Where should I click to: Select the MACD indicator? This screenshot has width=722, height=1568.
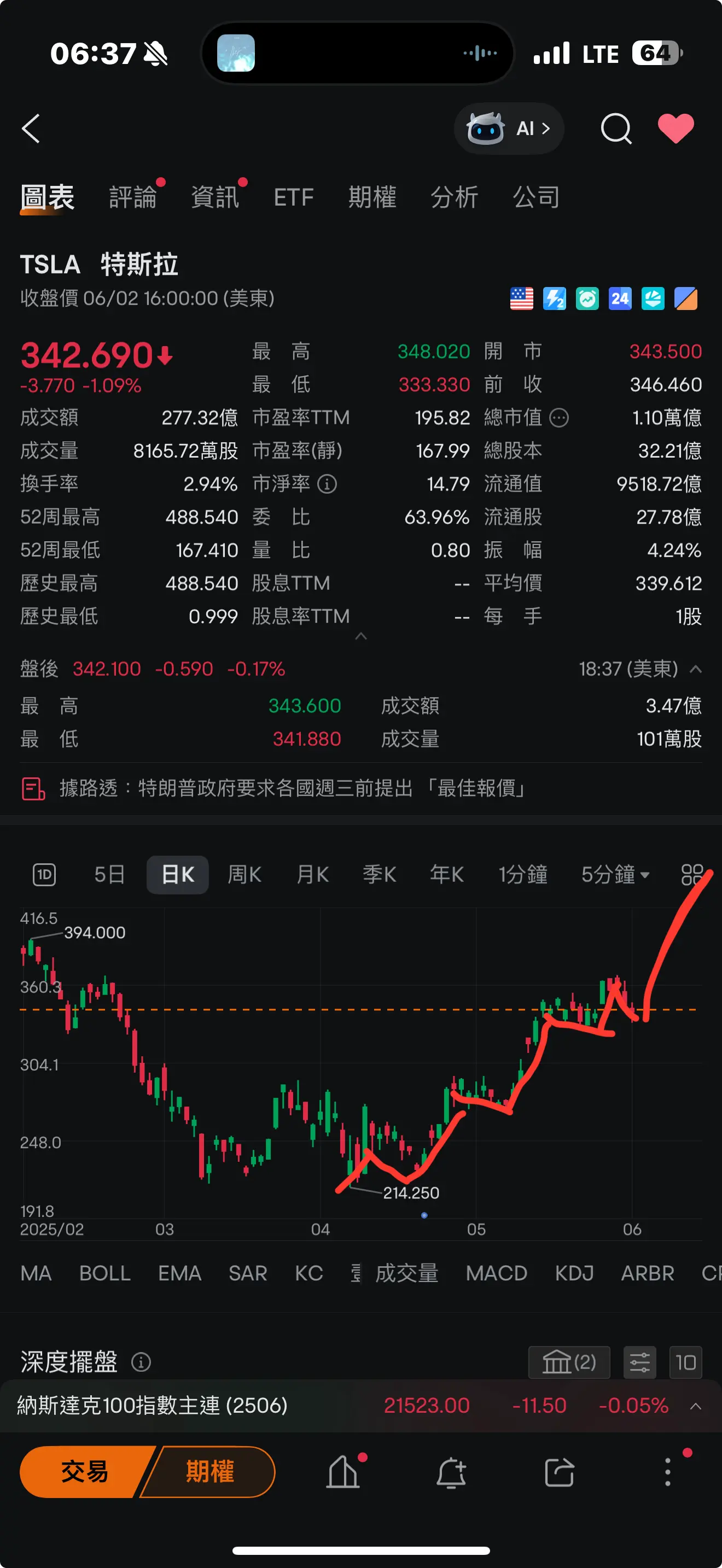coord(496,1273)
